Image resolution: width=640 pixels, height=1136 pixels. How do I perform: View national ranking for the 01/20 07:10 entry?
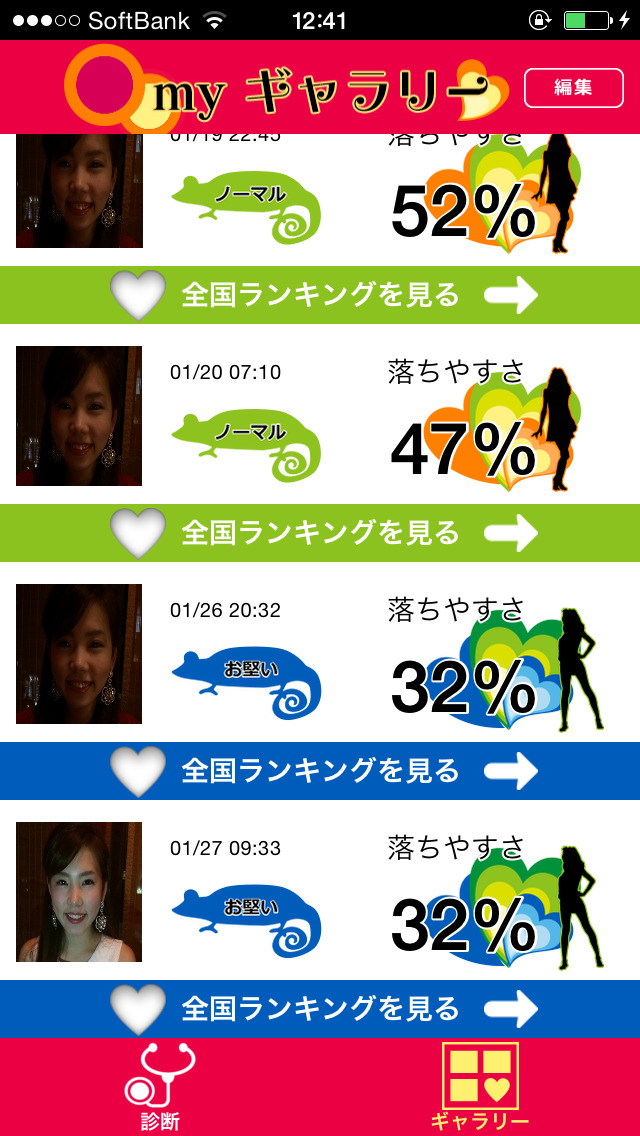[320, 533]
